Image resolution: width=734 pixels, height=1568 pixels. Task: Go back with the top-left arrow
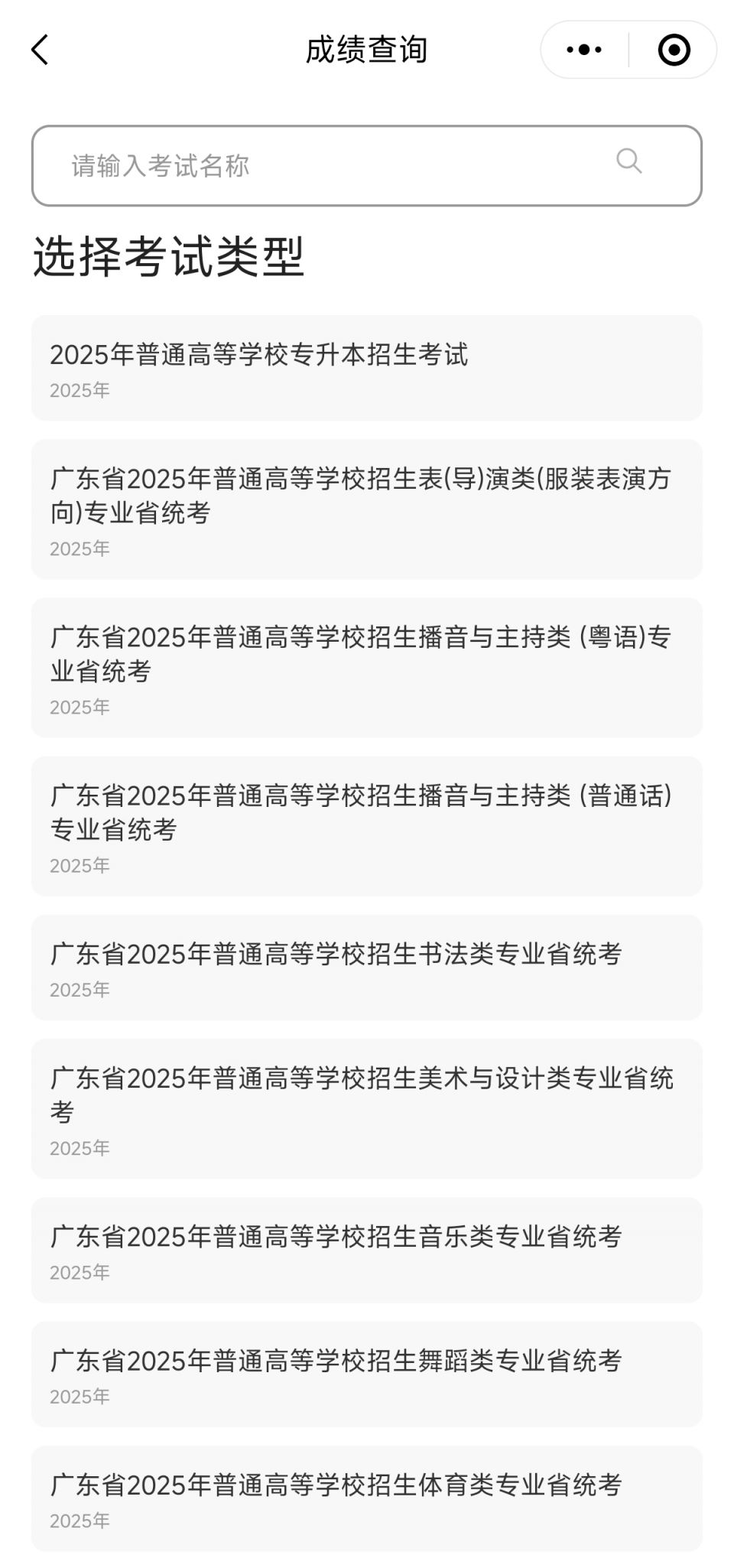[40, 50]
